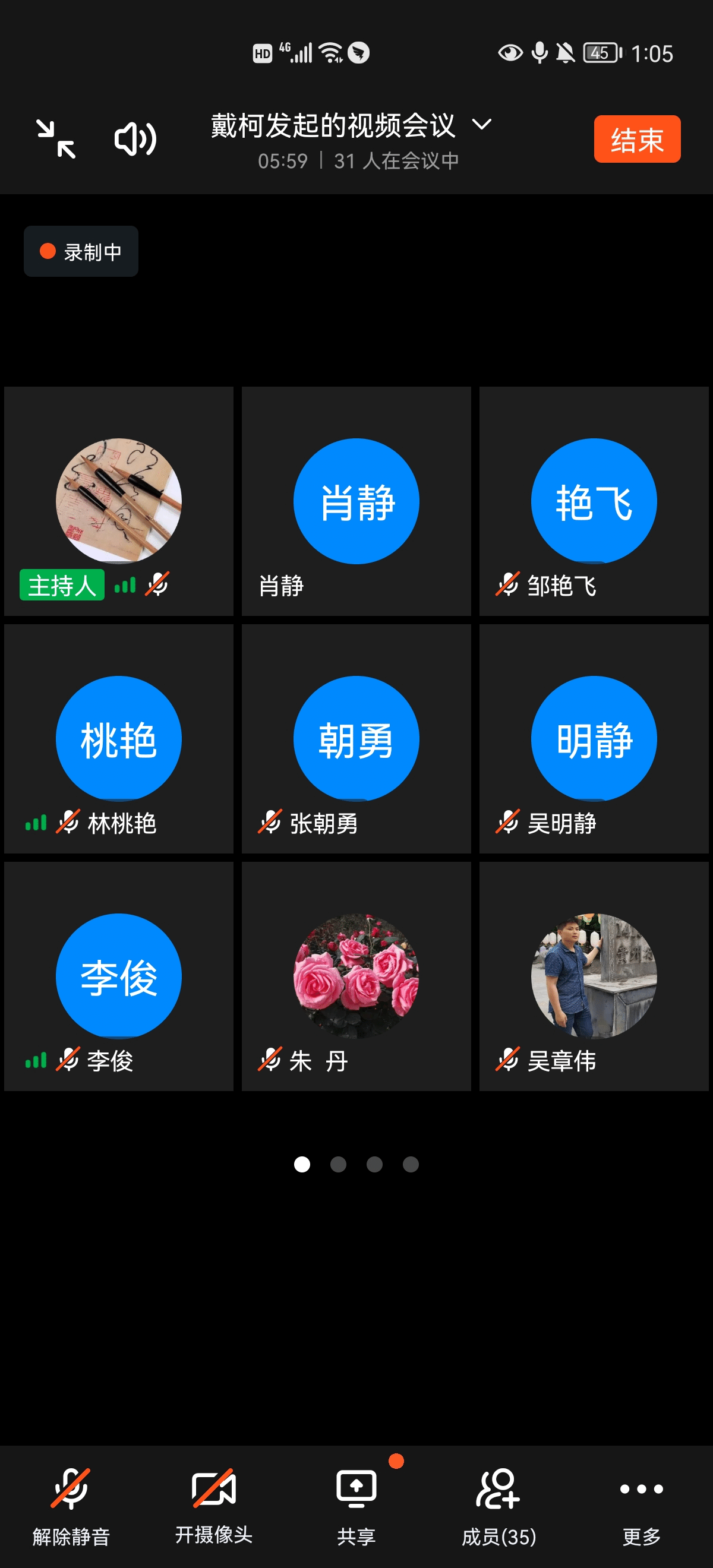This screenshot has height=1568, width=713.
Task: Select 吴章伟's participant tile
Action: pos(594,976)
